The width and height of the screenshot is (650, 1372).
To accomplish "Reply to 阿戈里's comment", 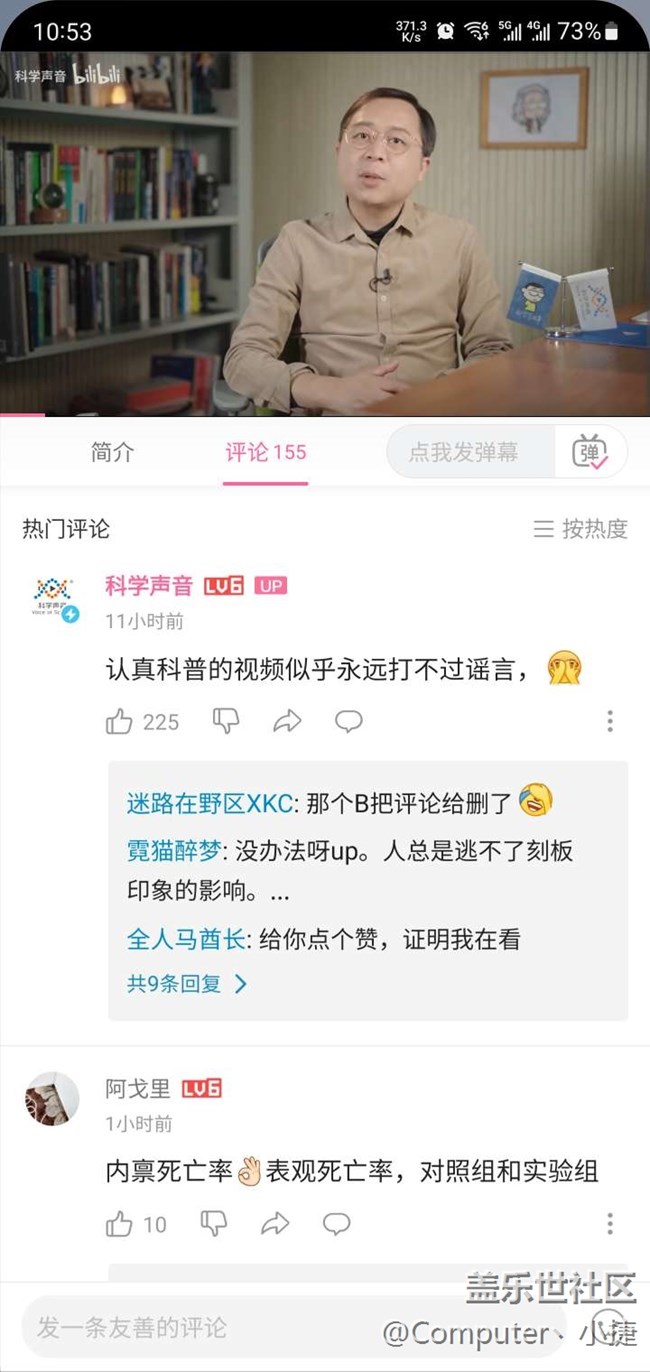I will tap(336, 1223).
